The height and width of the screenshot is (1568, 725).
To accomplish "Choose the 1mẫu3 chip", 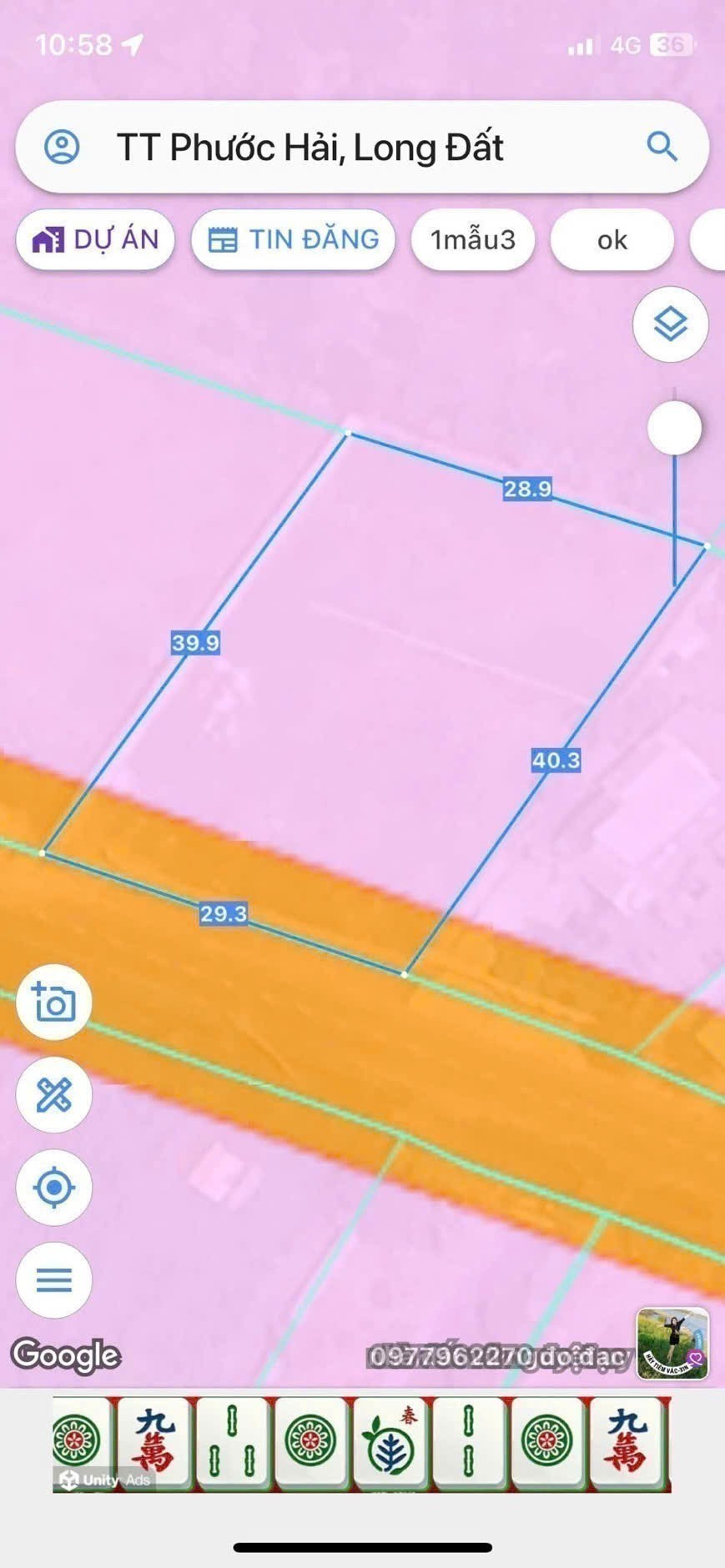I will coord(473,240).
